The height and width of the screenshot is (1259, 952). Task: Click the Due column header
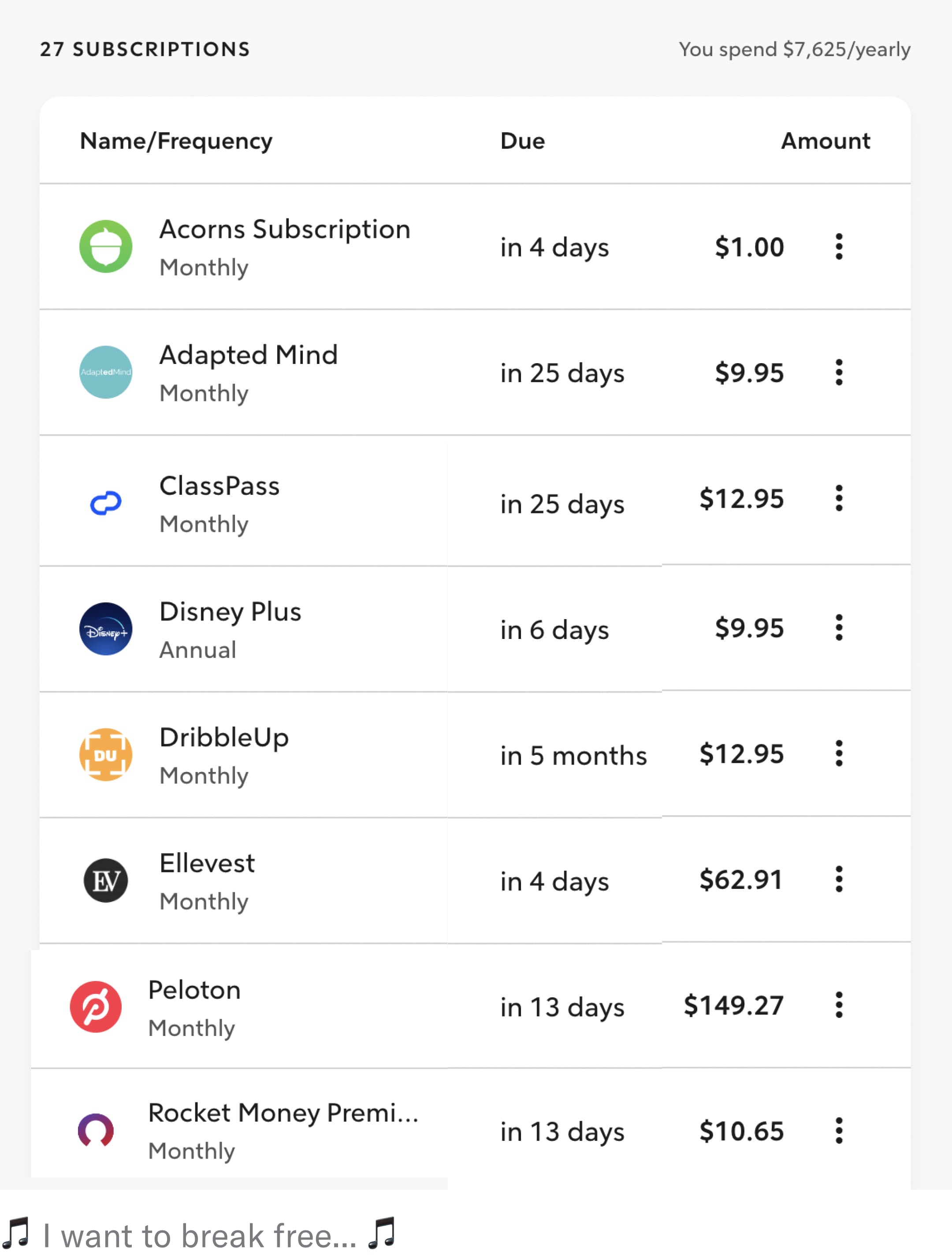521,141
